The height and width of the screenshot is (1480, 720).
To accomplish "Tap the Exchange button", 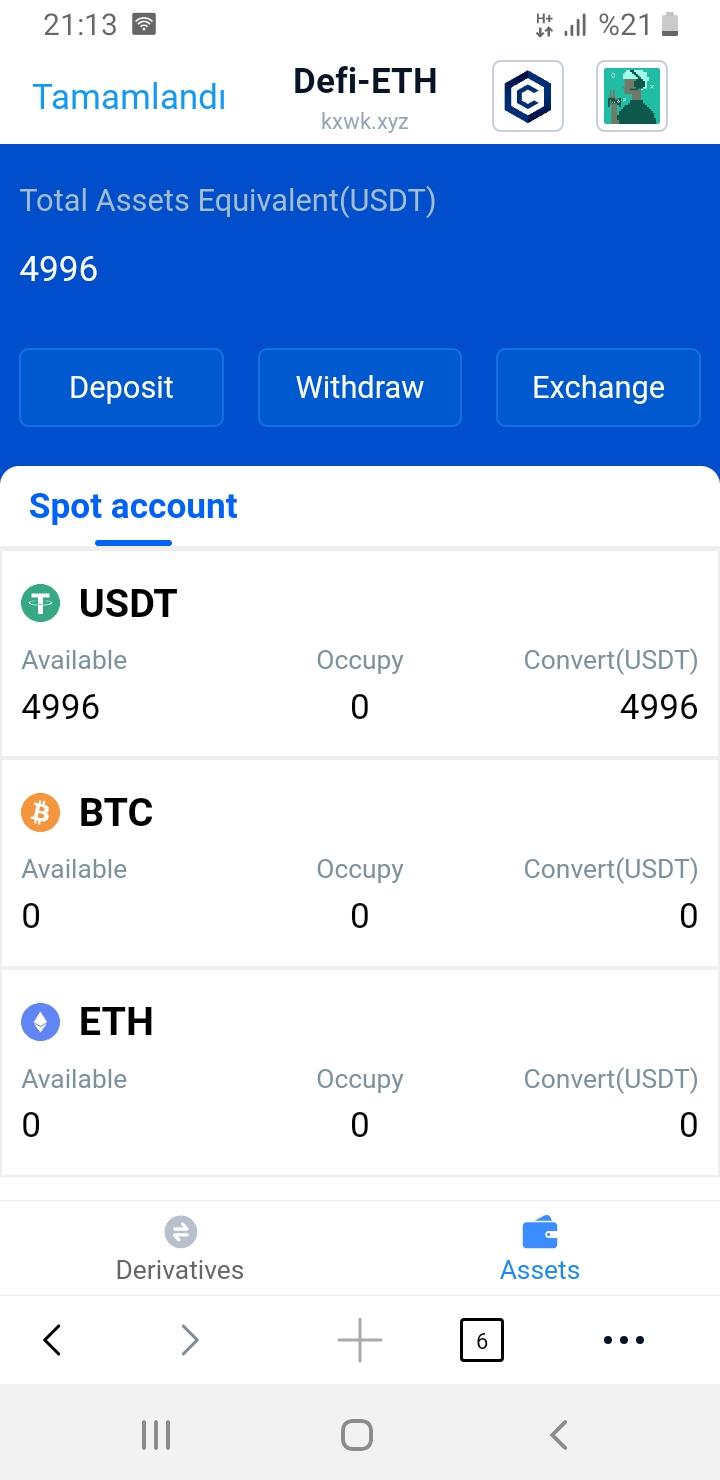I will click(x=597, y=387).
